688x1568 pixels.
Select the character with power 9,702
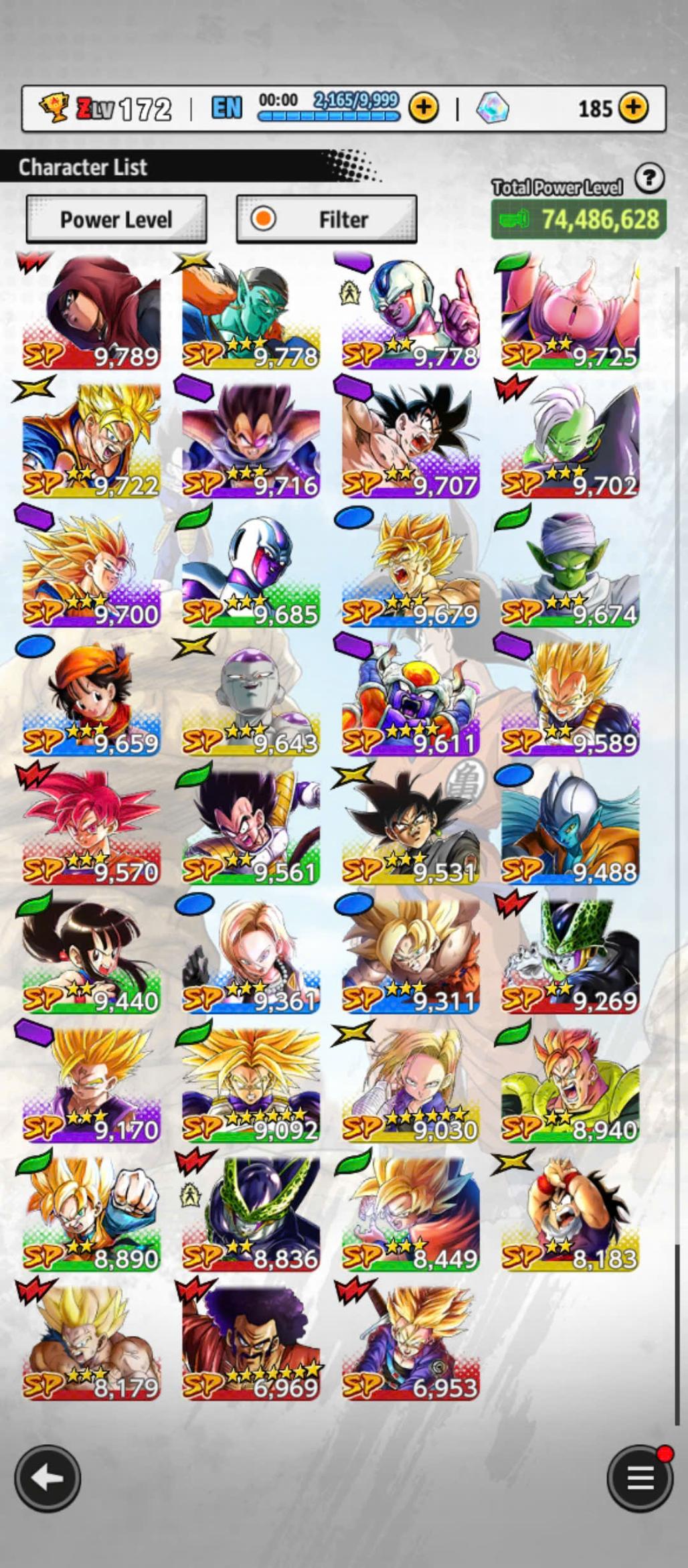(570, 442)
